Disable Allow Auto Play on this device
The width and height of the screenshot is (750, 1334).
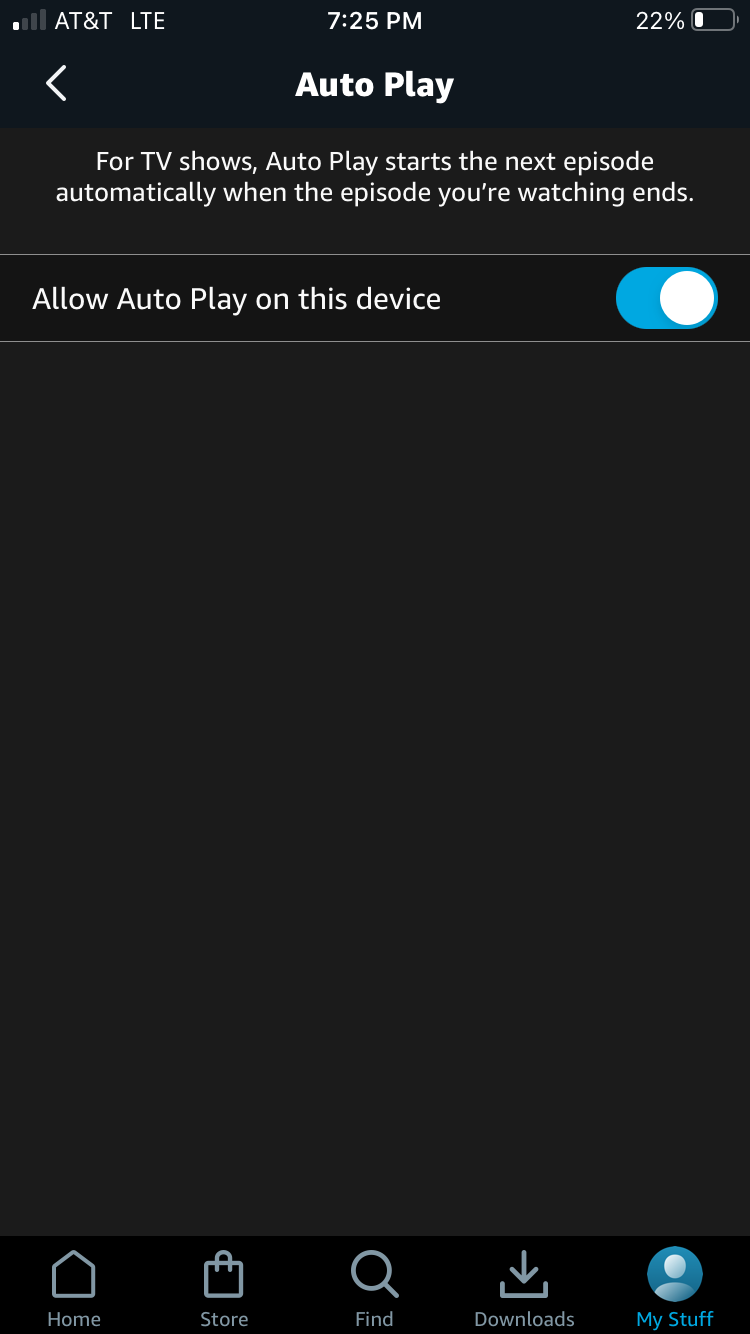pyautogui.click(x=666, y=298)
